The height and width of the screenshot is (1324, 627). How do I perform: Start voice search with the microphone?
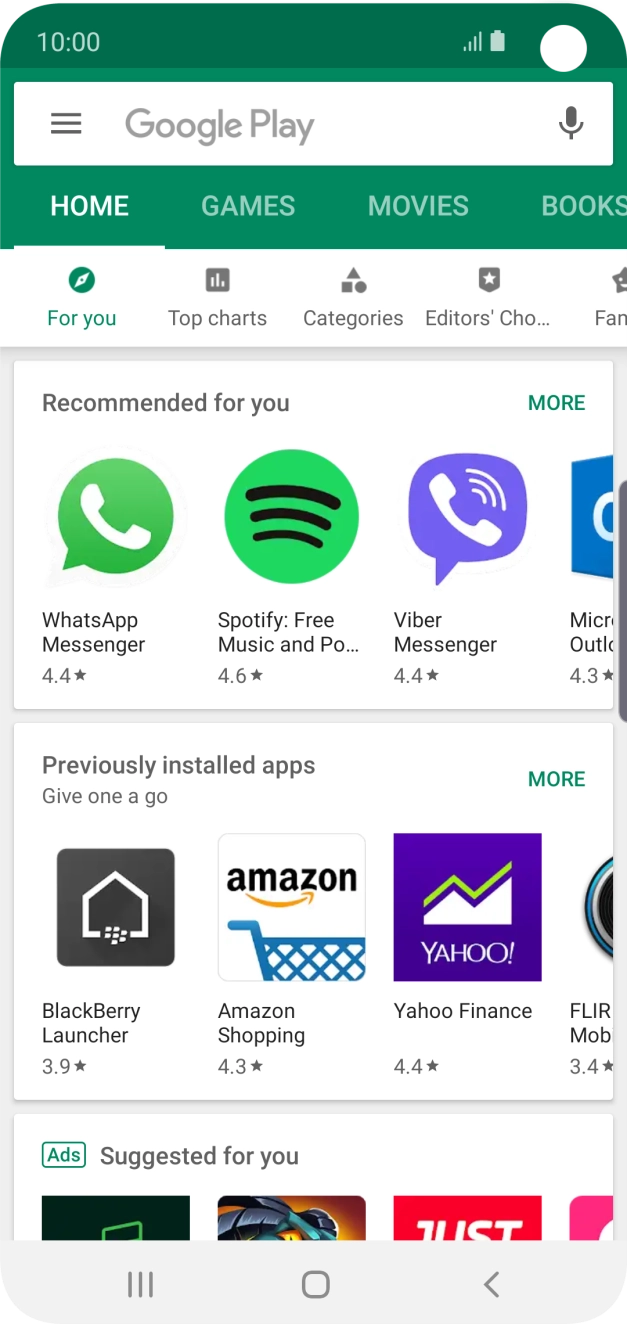click(570, 124)
